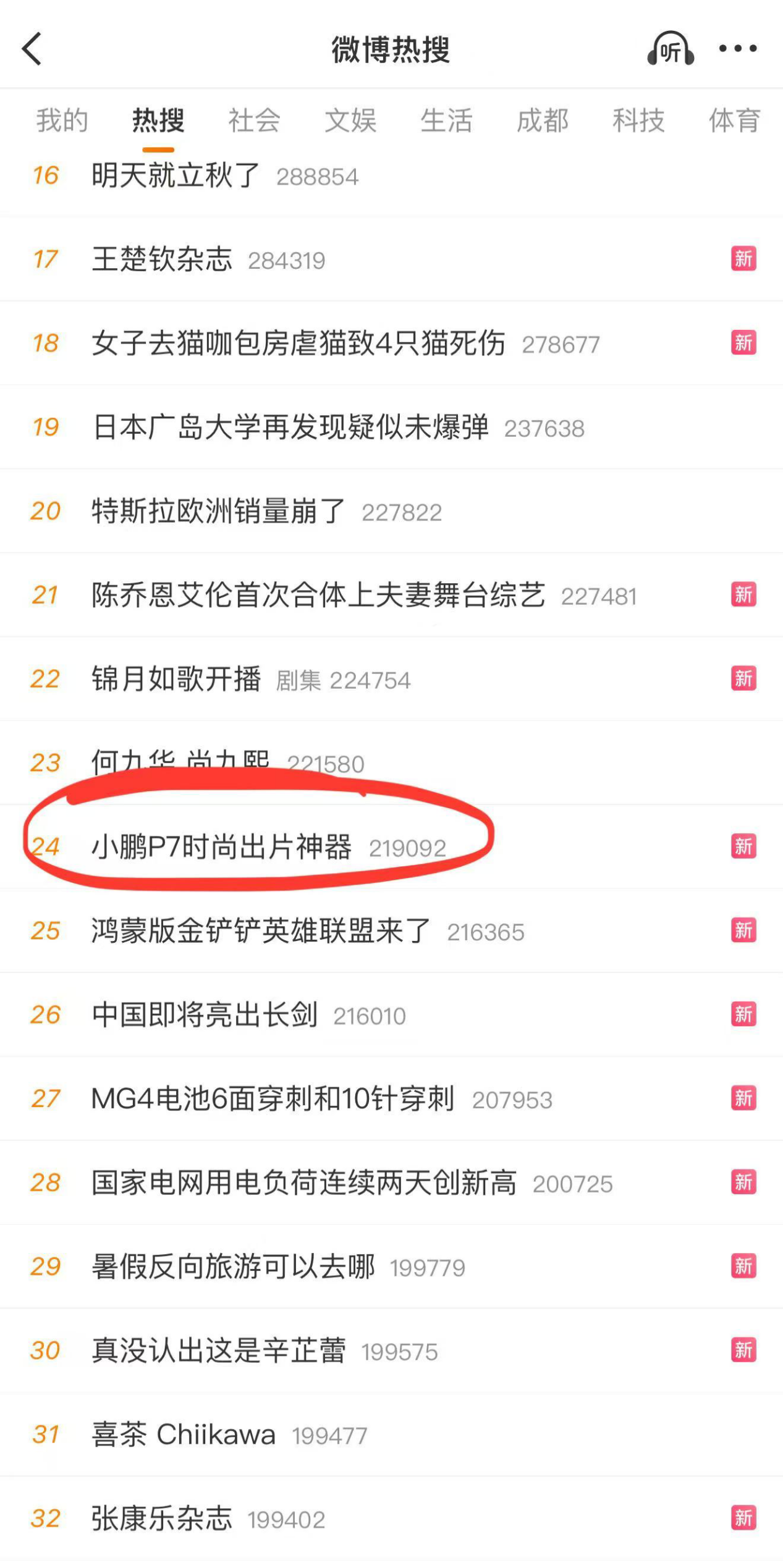This screenshot has width=783, height=1568.
Task: Open topic 张康乐杂志
Action: pyautogui.click(x=162, y=1519)
